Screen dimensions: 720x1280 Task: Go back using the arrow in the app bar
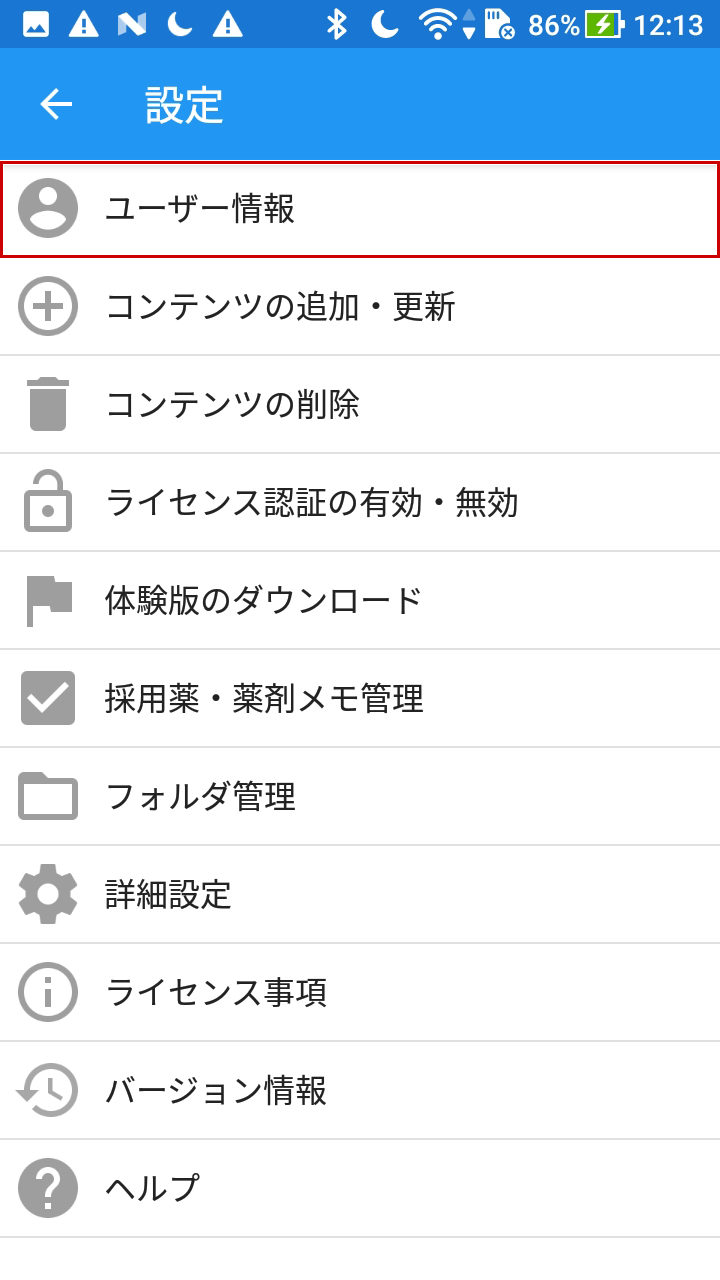point(56,104)
